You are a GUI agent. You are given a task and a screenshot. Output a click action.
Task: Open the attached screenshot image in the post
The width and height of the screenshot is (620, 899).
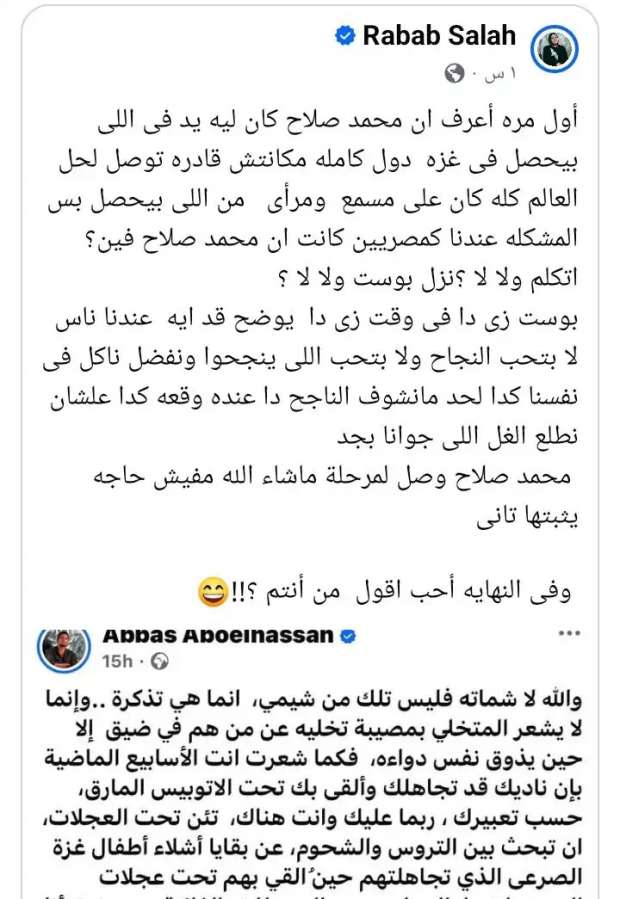pyautogui.click(x=310, y=760)
